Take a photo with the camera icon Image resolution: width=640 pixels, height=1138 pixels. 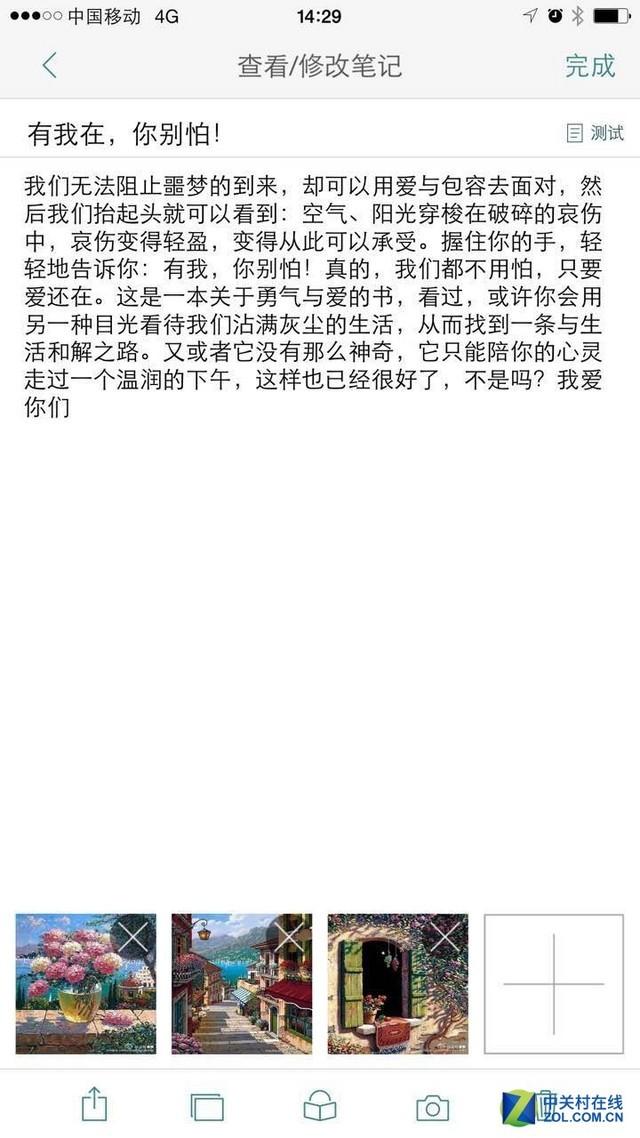(x=432, y=1106)
